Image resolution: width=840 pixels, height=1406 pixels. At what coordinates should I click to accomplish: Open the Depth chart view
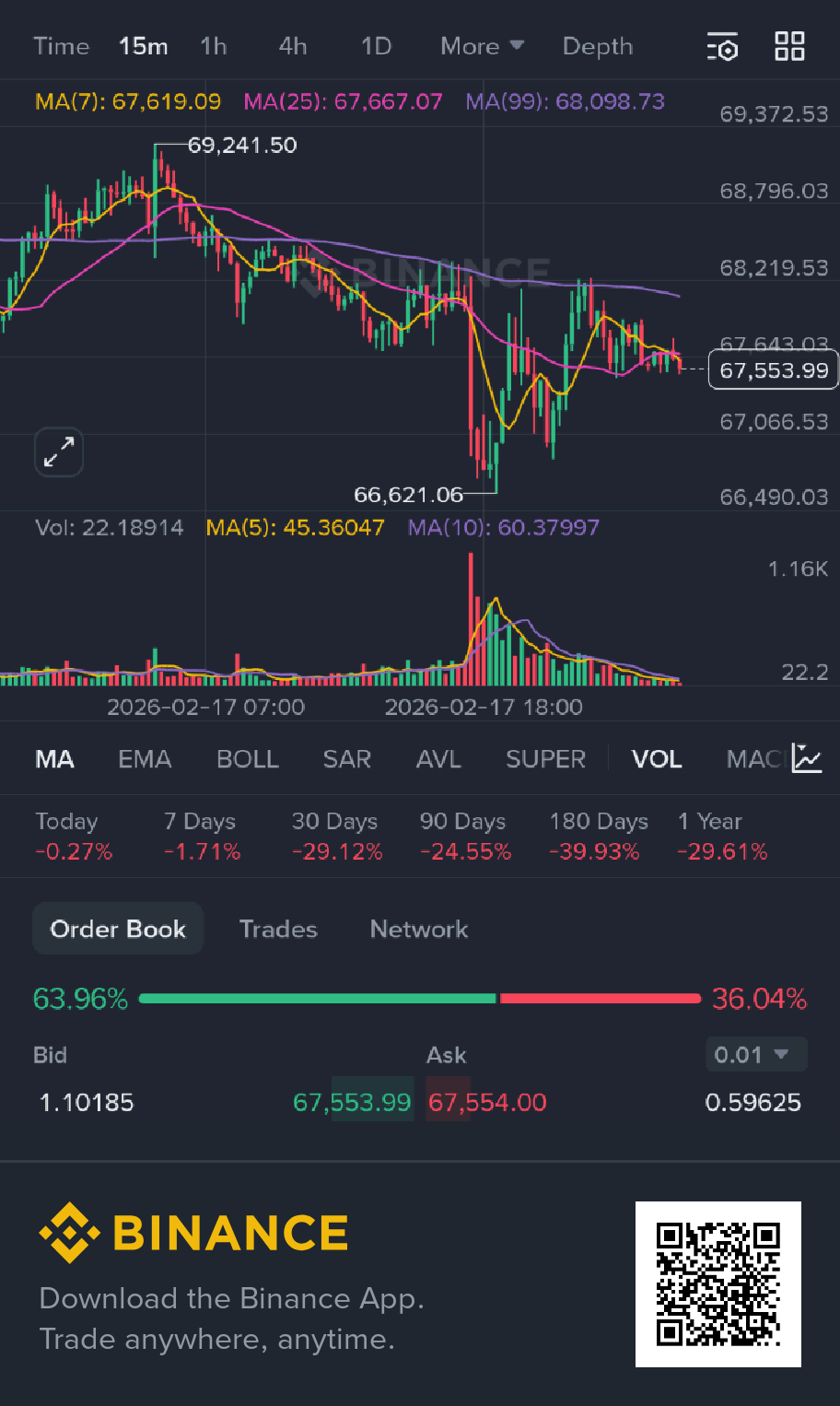598,46
